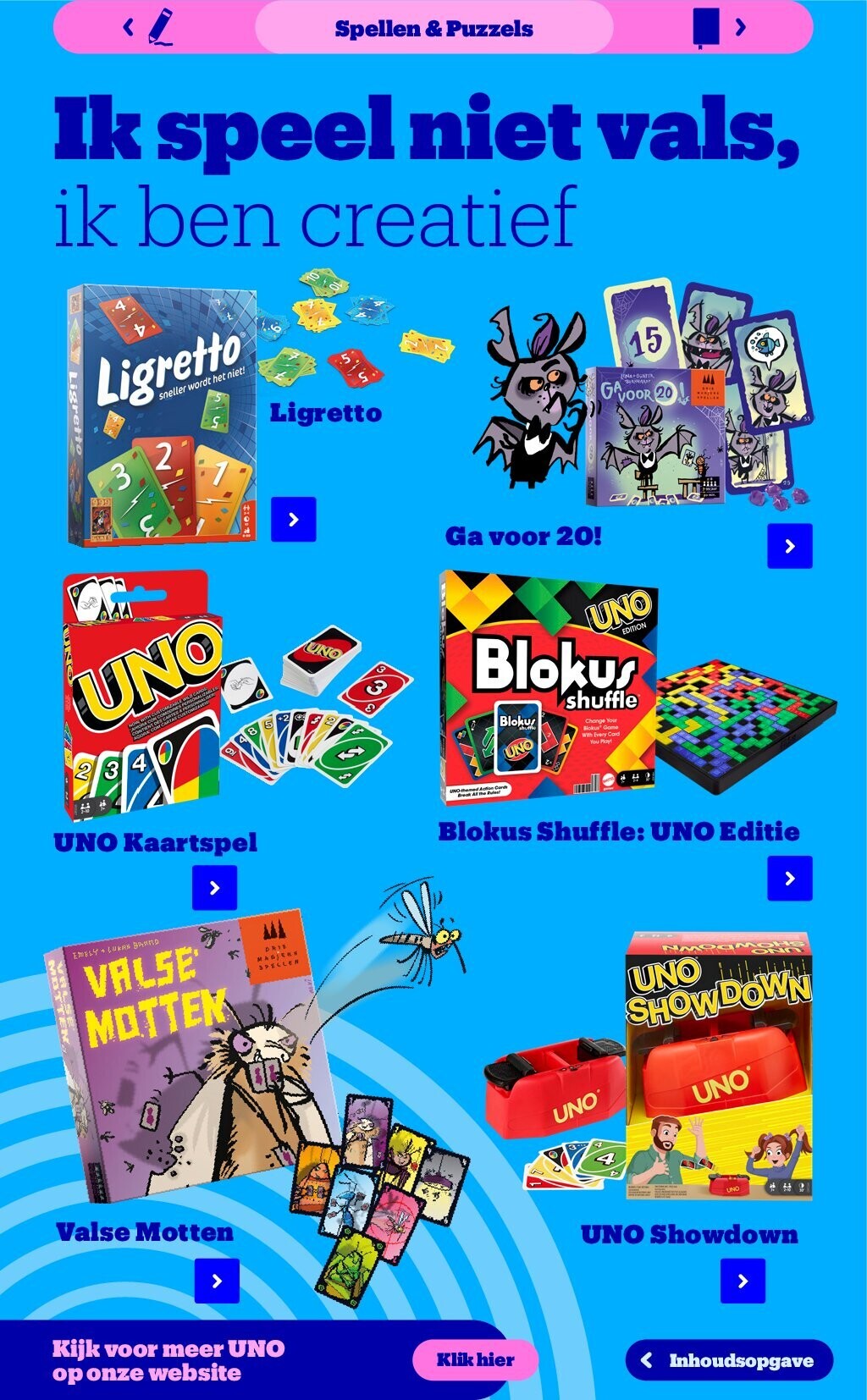This screenshot has height=1400, width=867.
Task: Open UNO Showdown product arrow
Action: 743,1281
